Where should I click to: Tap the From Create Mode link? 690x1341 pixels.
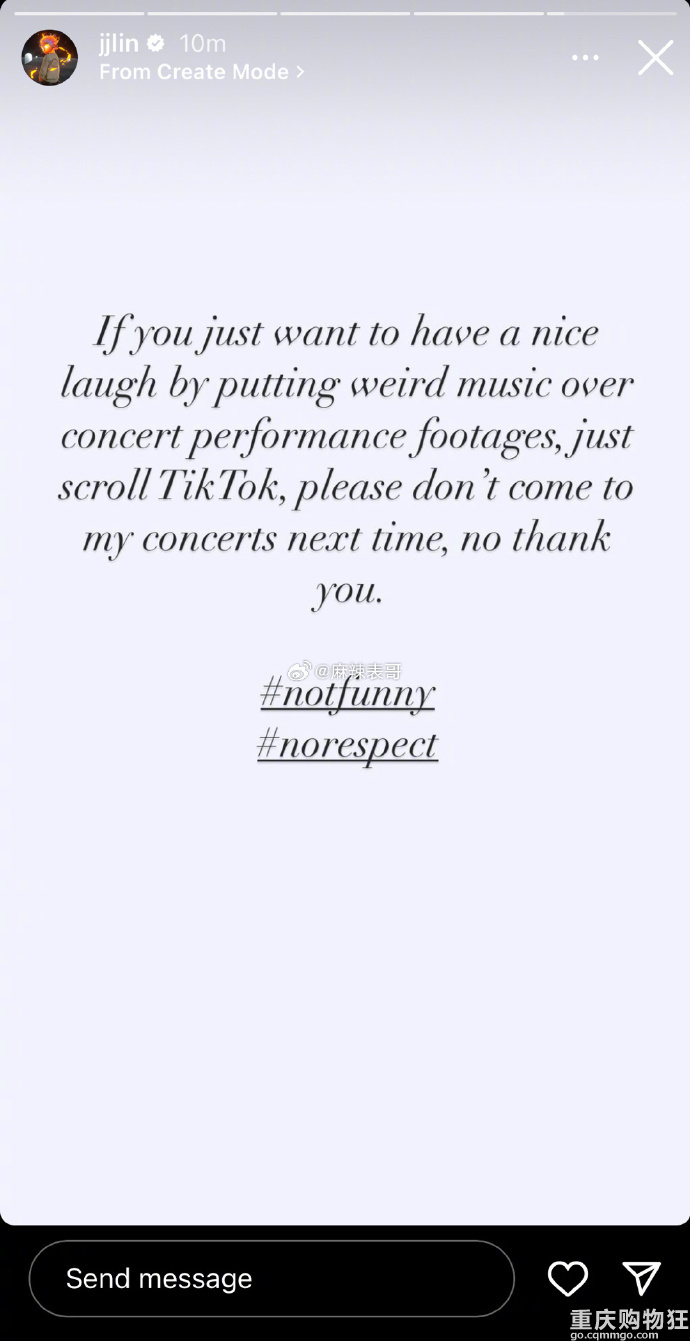click(x=201, y=72)
